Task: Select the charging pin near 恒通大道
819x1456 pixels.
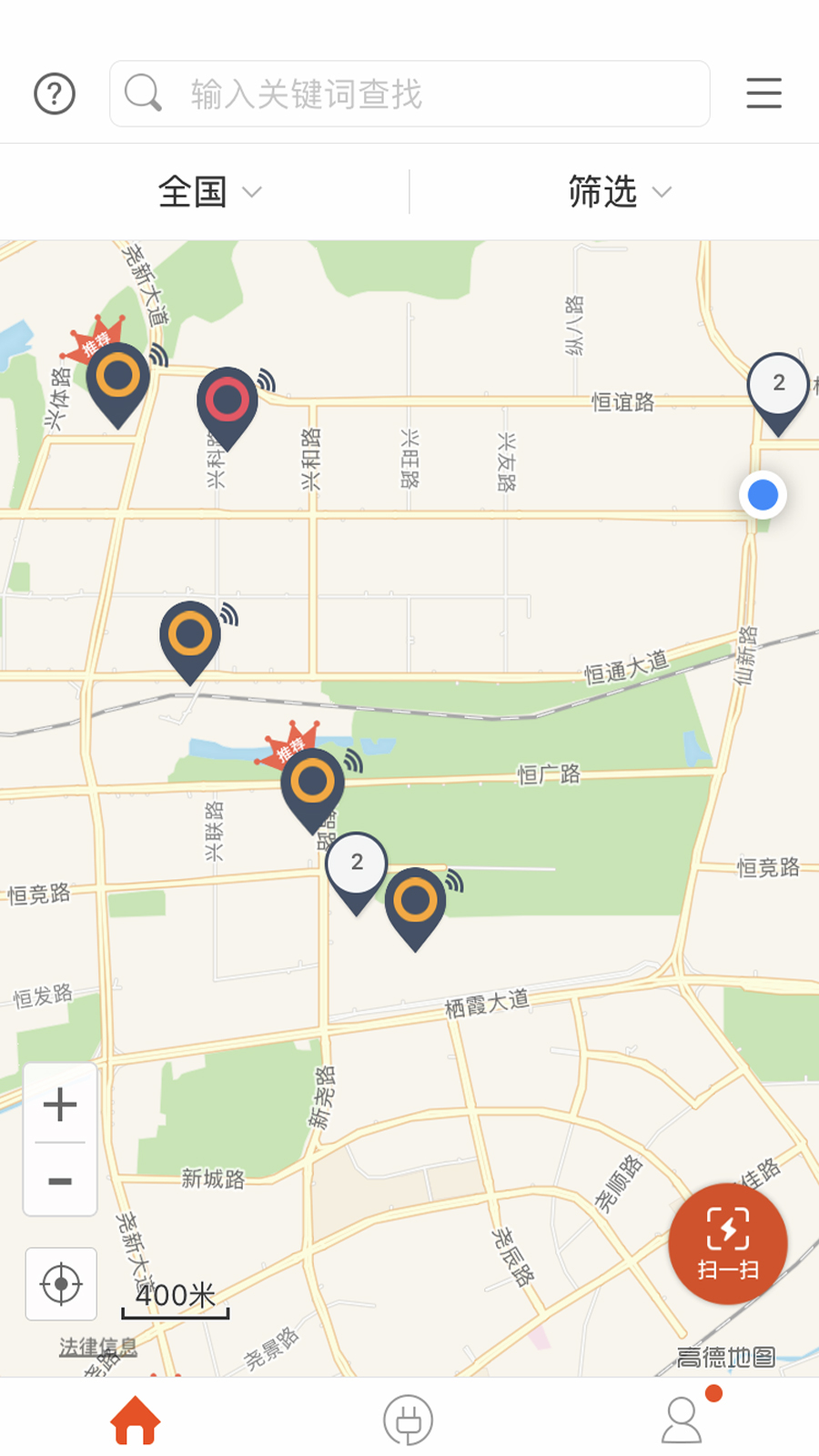Action: 191,634
